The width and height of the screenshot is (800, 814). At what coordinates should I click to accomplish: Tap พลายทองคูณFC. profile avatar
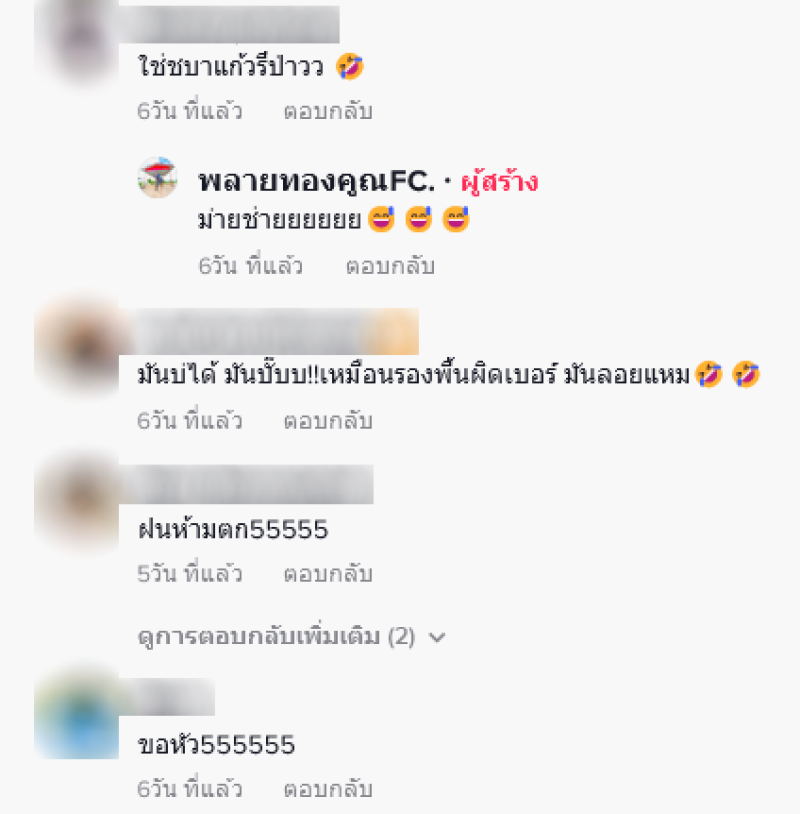(158, 178)
